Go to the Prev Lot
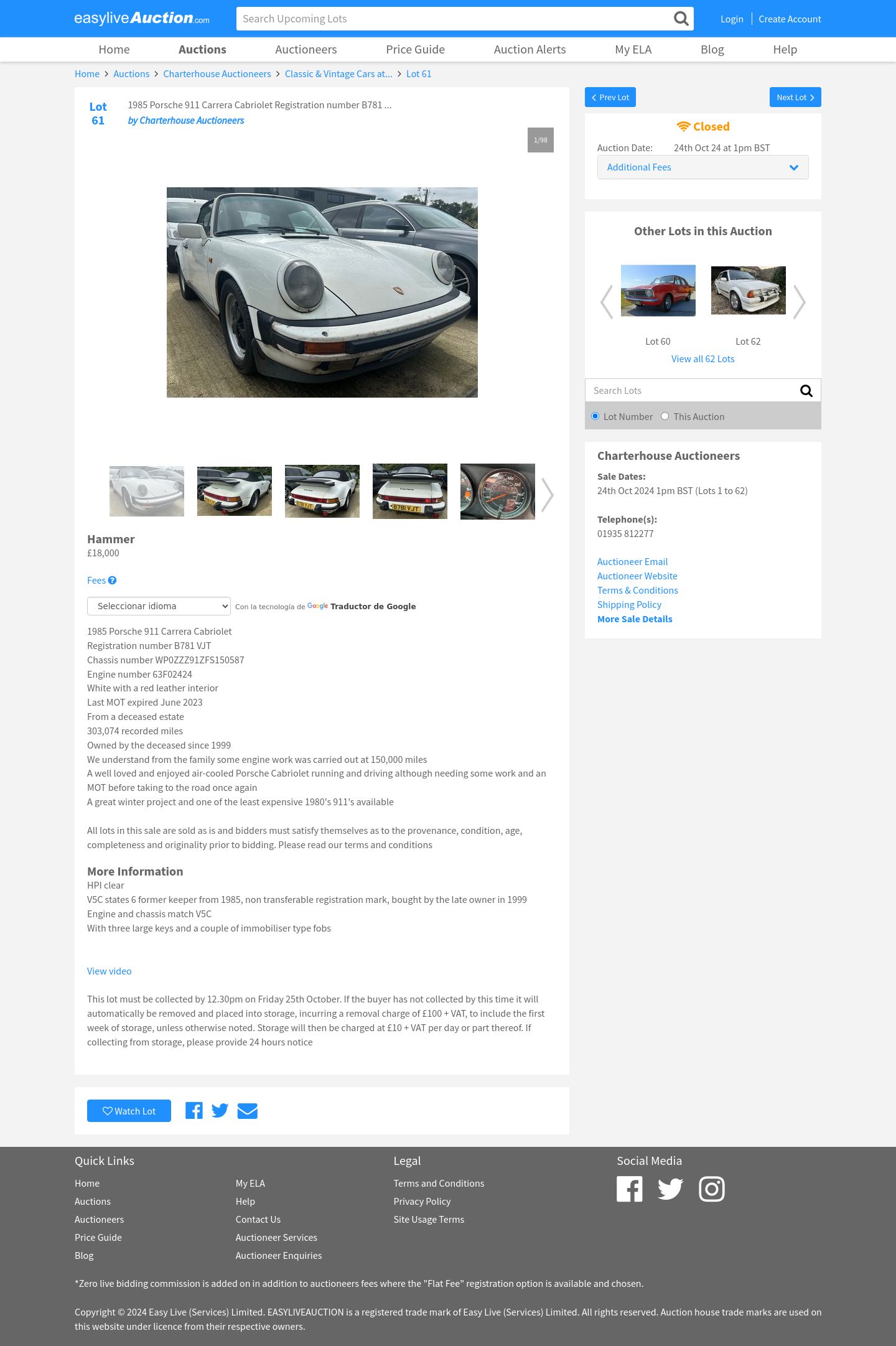Viewport: 896px width, 1346px height. pyautogui.click(x=610, y=97)
